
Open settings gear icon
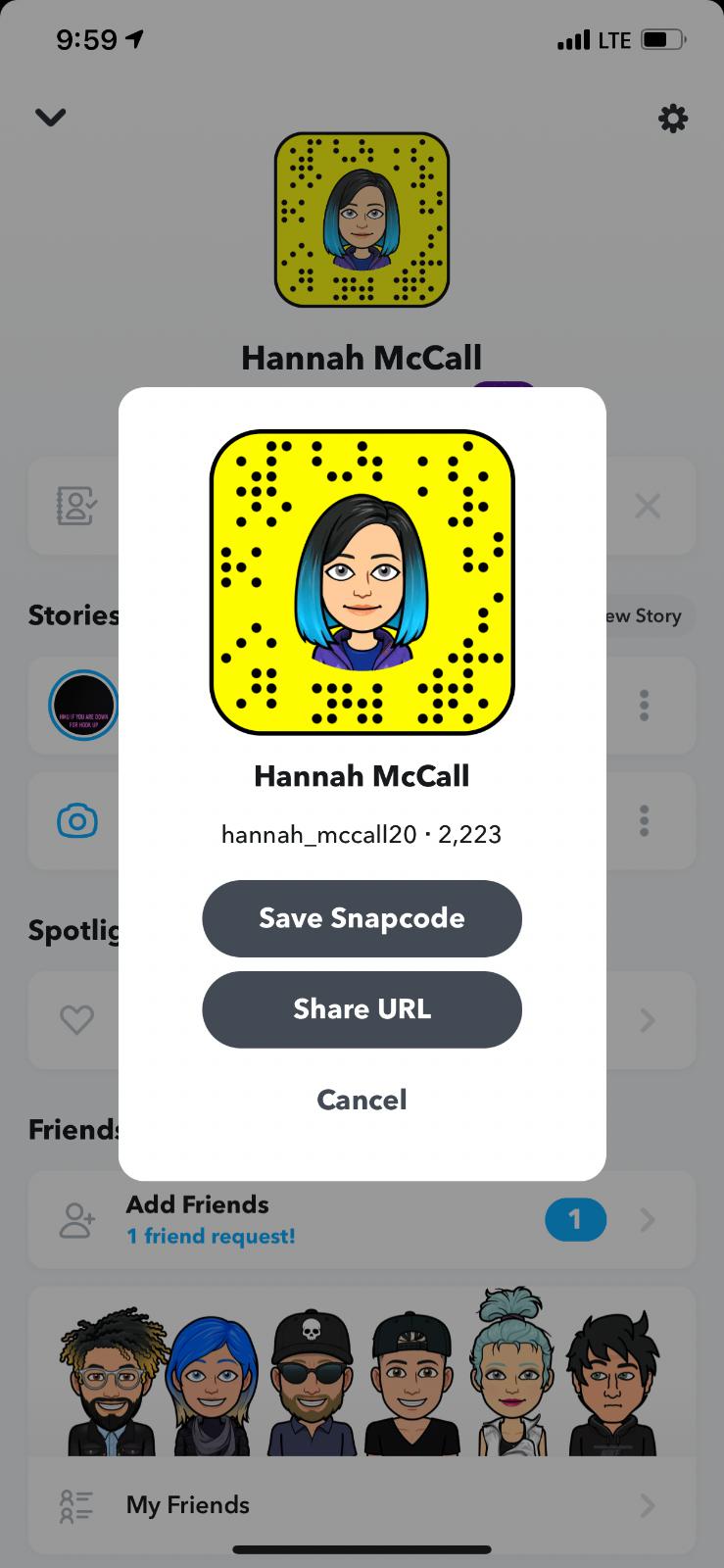coord(672,119)
